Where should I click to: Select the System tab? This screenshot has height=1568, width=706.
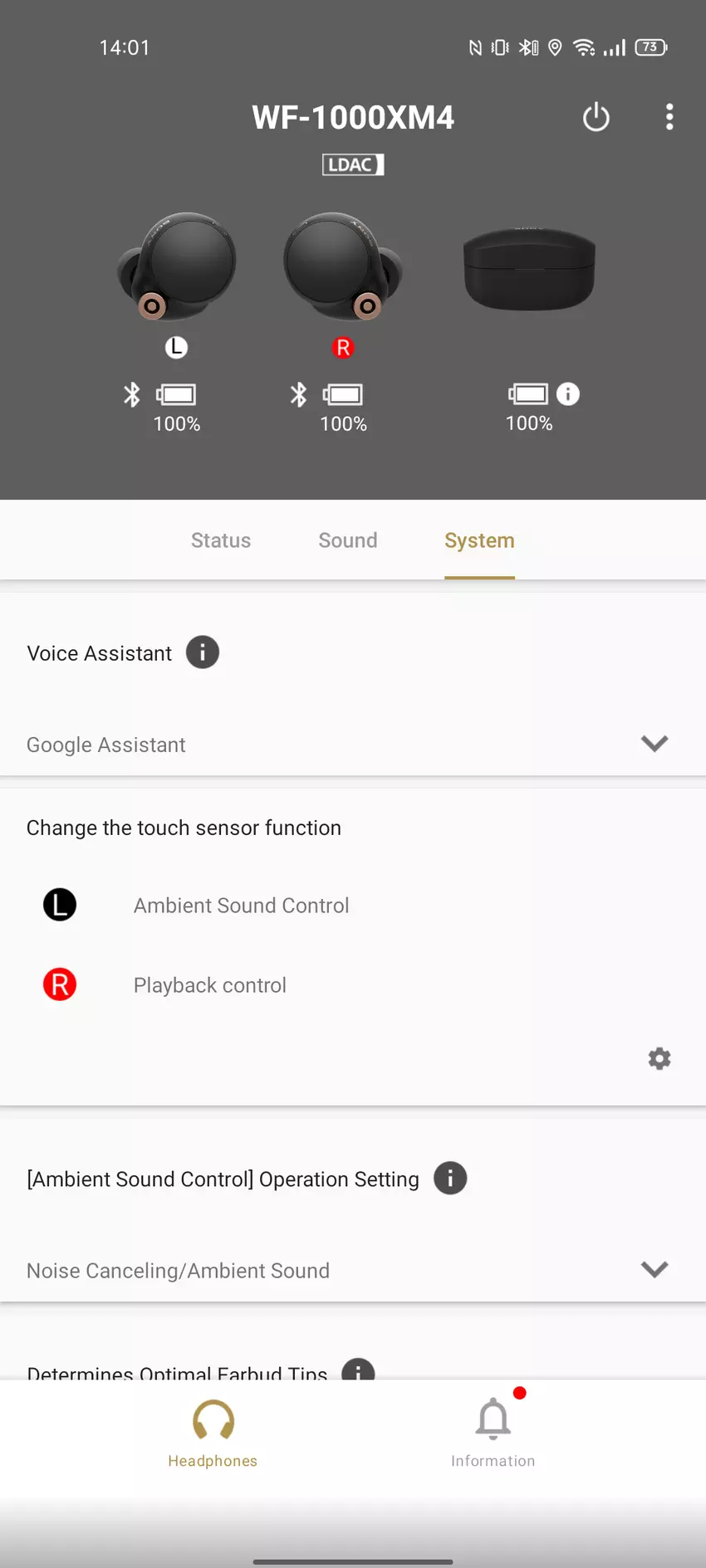pos(479,540)
